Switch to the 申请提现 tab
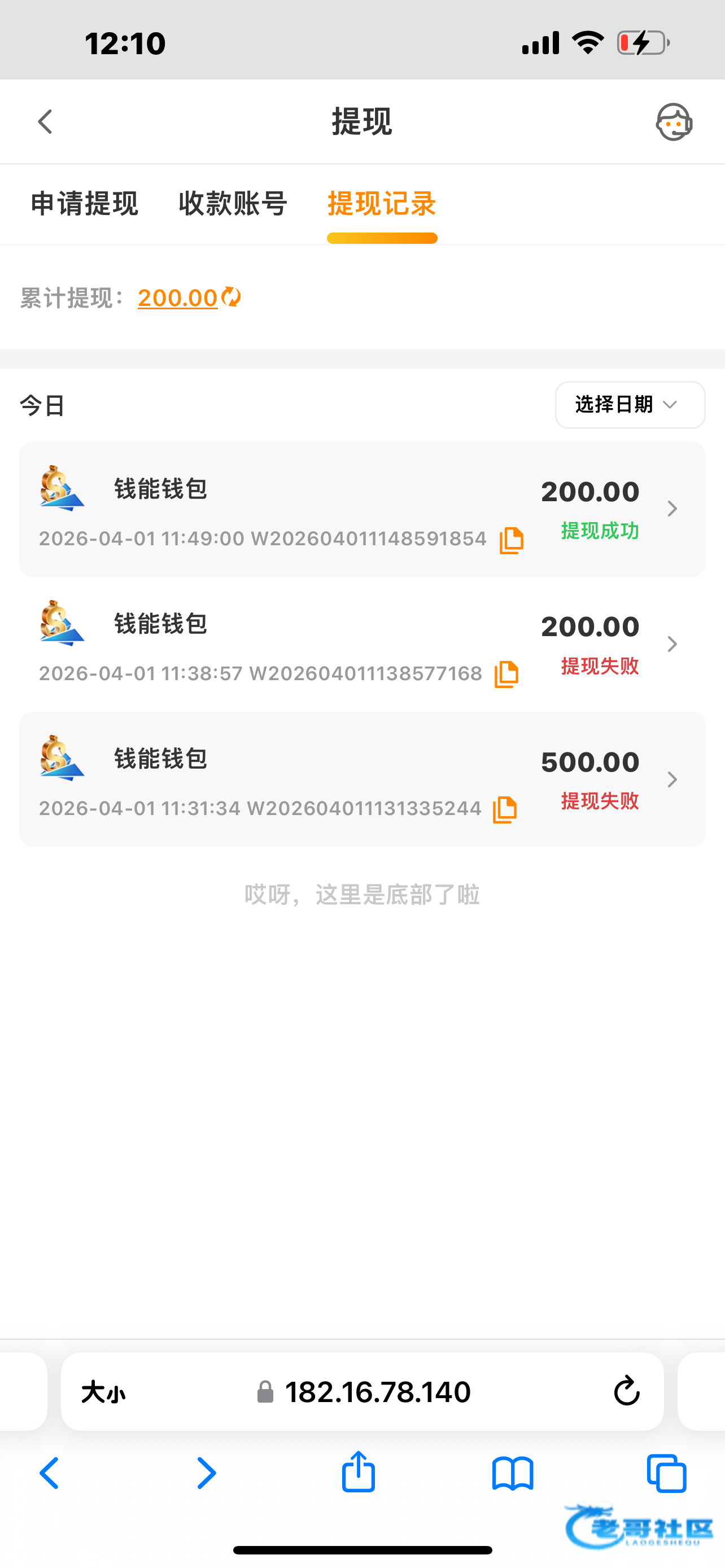 tap(85, 204)
